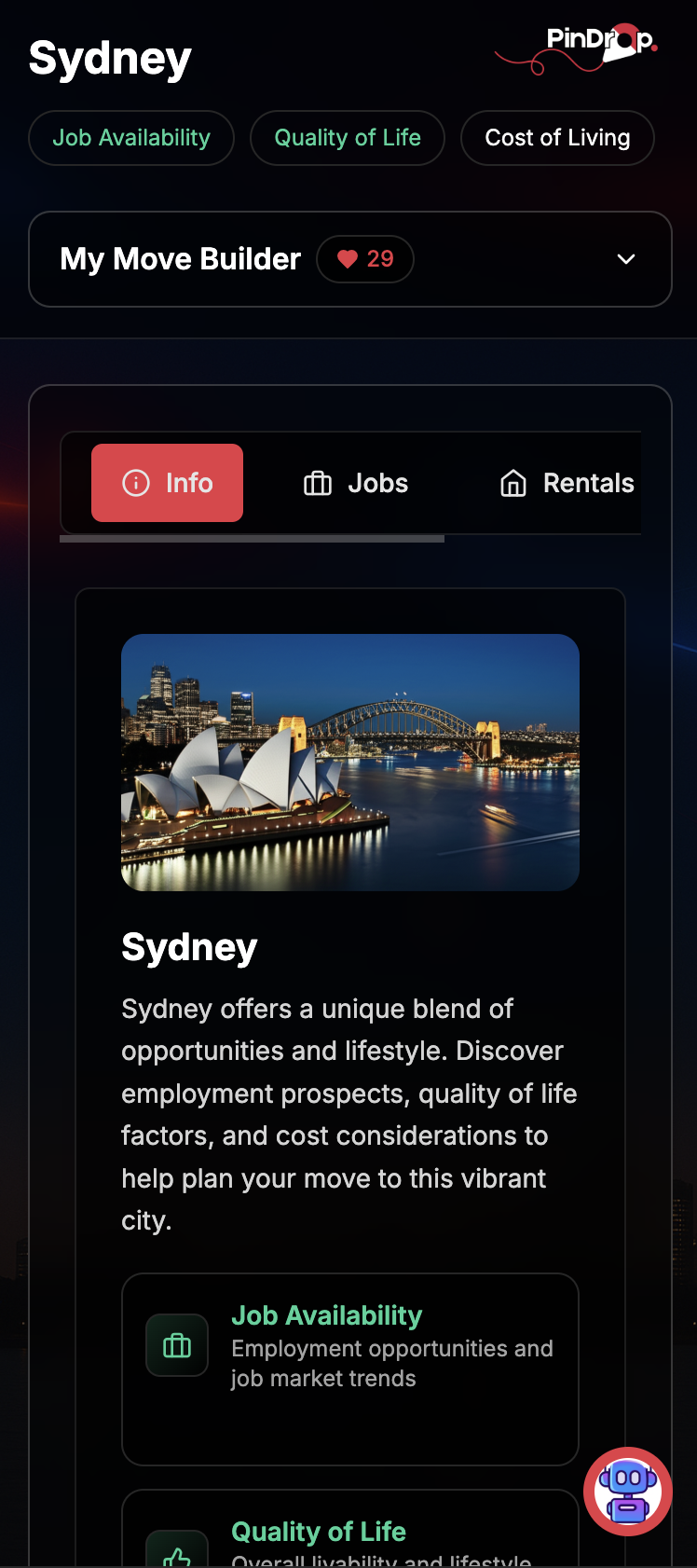697x1568 pixels.
Task: Open the Rentals tab
Action: pyautogui.click(x=567, y=483)
